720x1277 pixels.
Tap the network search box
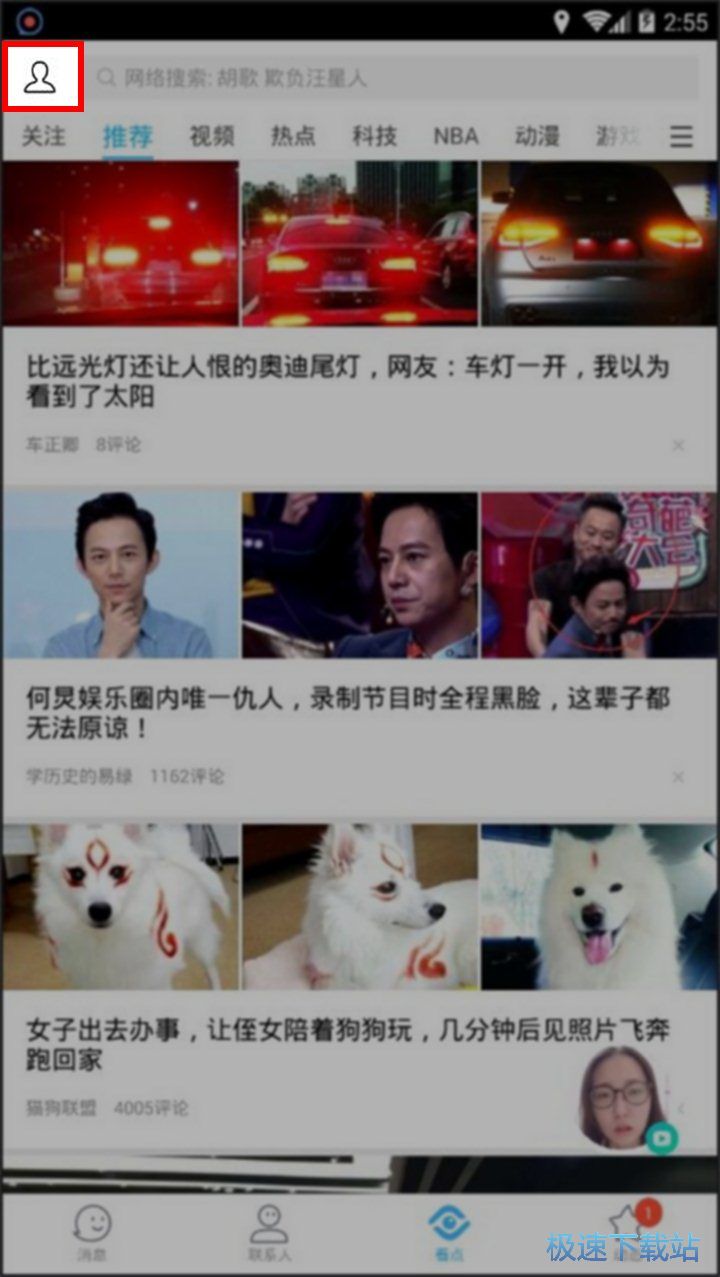(395, 78)
